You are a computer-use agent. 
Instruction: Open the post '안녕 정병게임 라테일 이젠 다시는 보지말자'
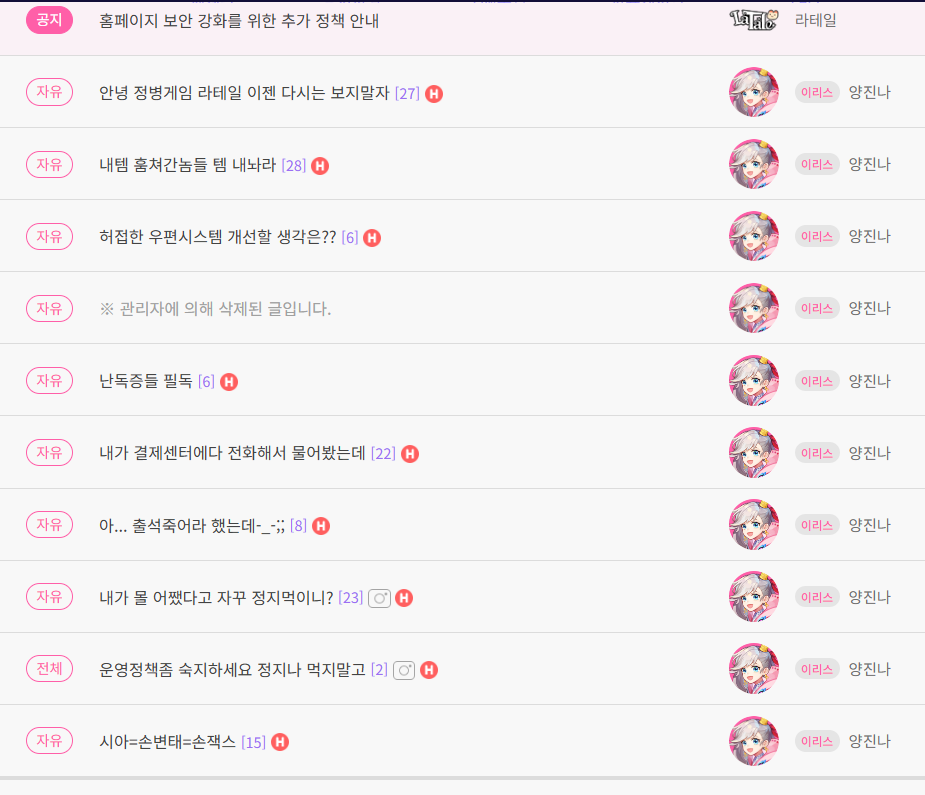pyautogui.click(x=244, y=93)
